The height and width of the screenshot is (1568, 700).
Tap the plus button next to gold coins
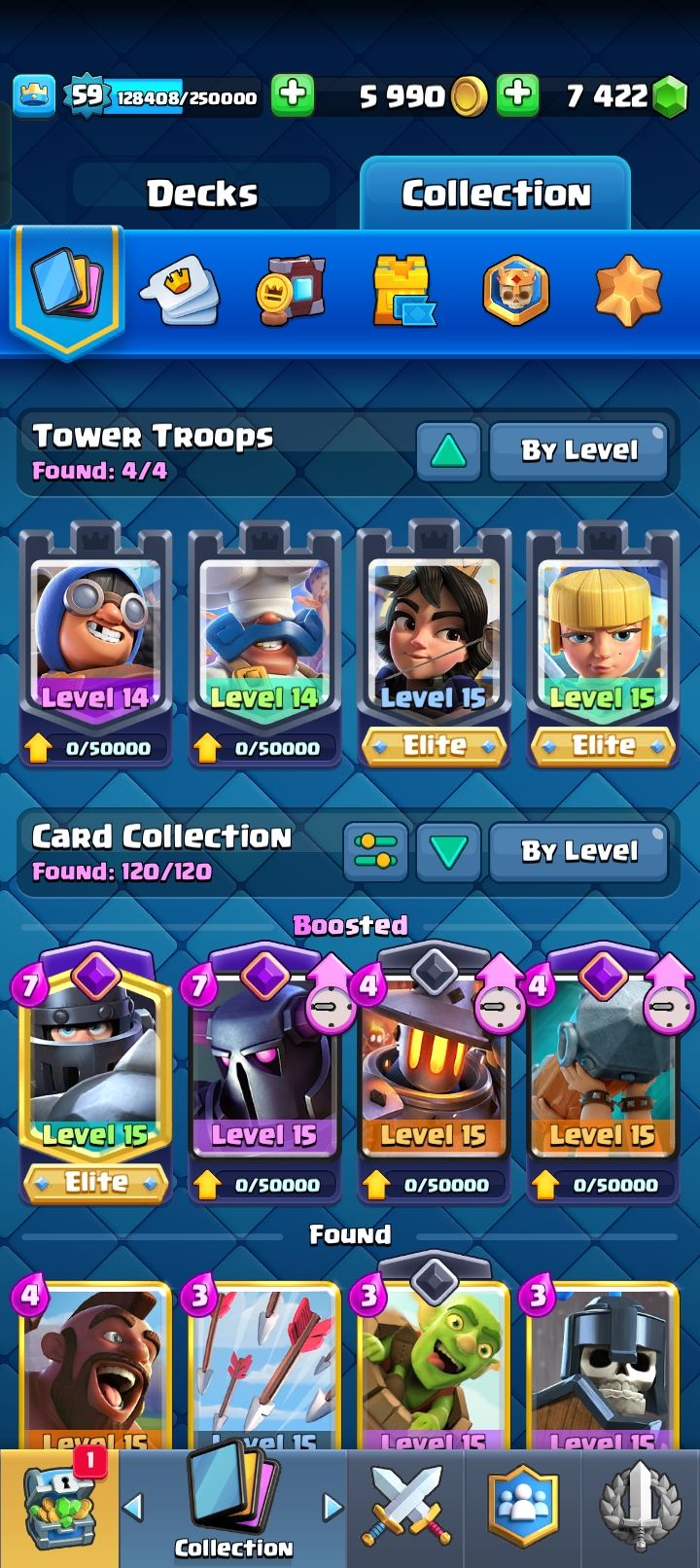pos(518,95)
